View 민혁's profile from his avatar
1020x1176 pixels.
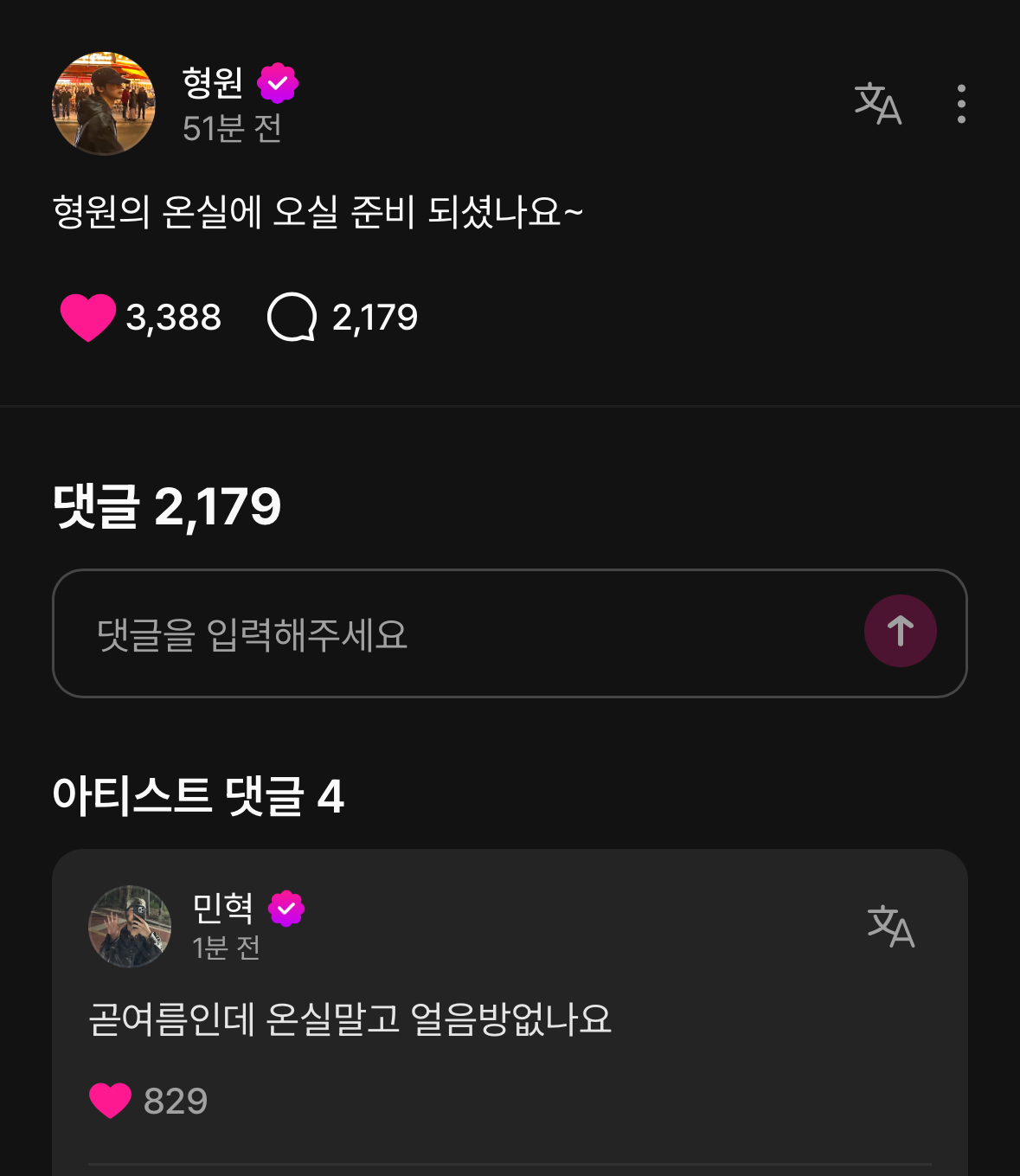[130, 926]
